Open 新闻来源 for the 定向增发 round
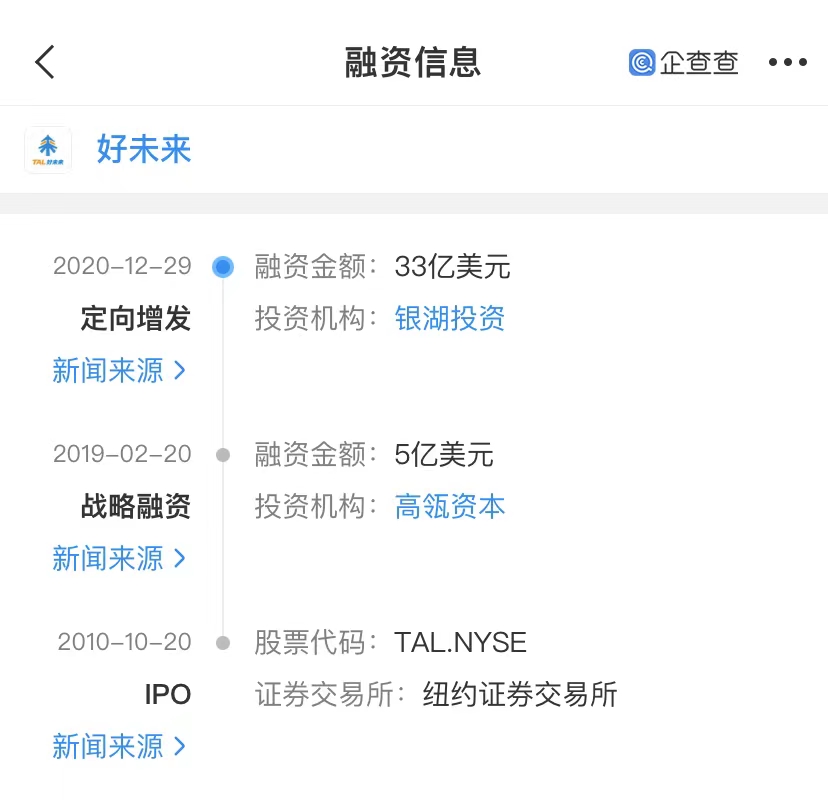The height and width of the screenshot is (807, 828). 119,371
